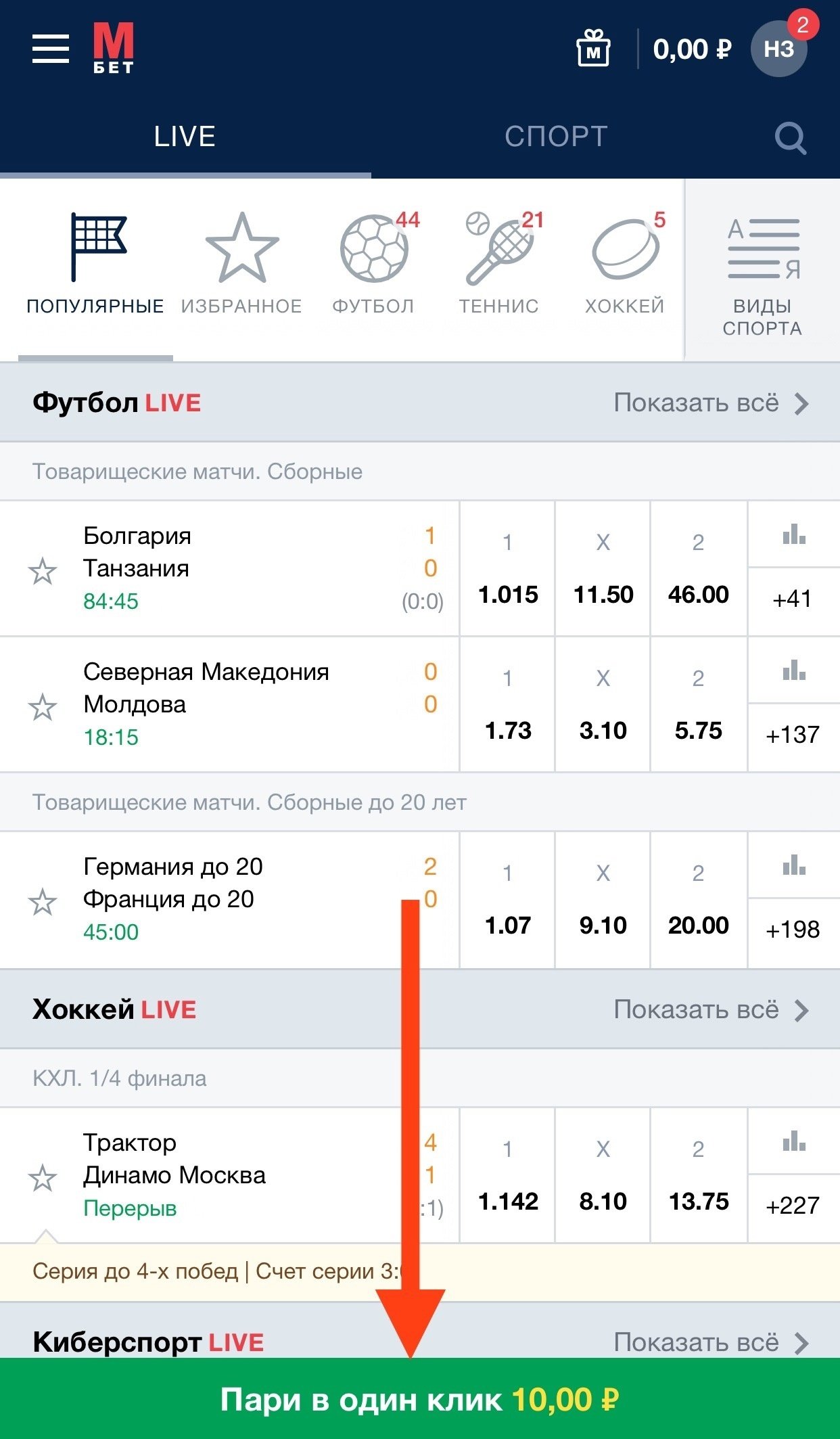Select the Футбол category
The image size is (840, 1439).
coord(373,264)
